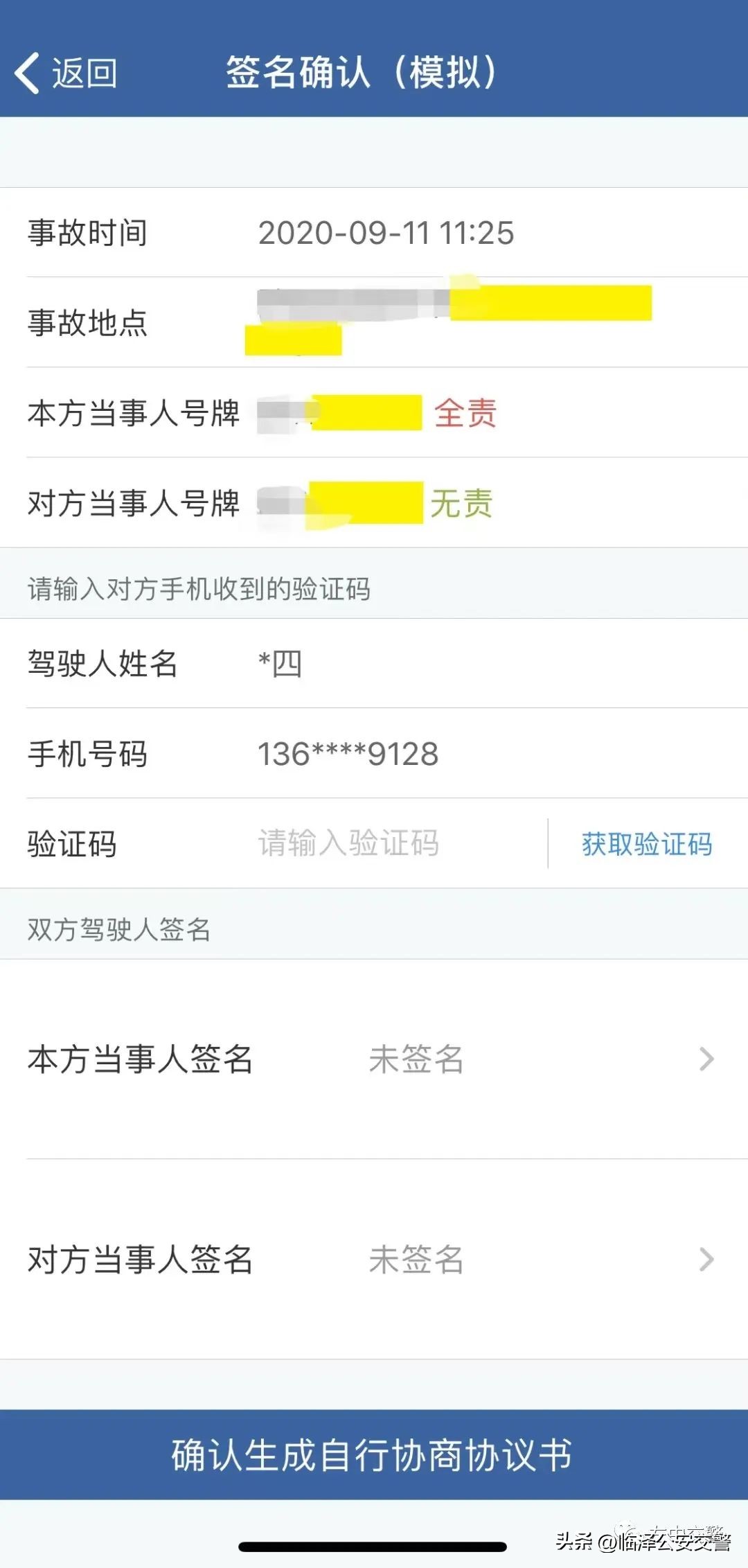
Task: Tap the 确认生成自行协商协议书 confirm button
Action: point(374,1454)
